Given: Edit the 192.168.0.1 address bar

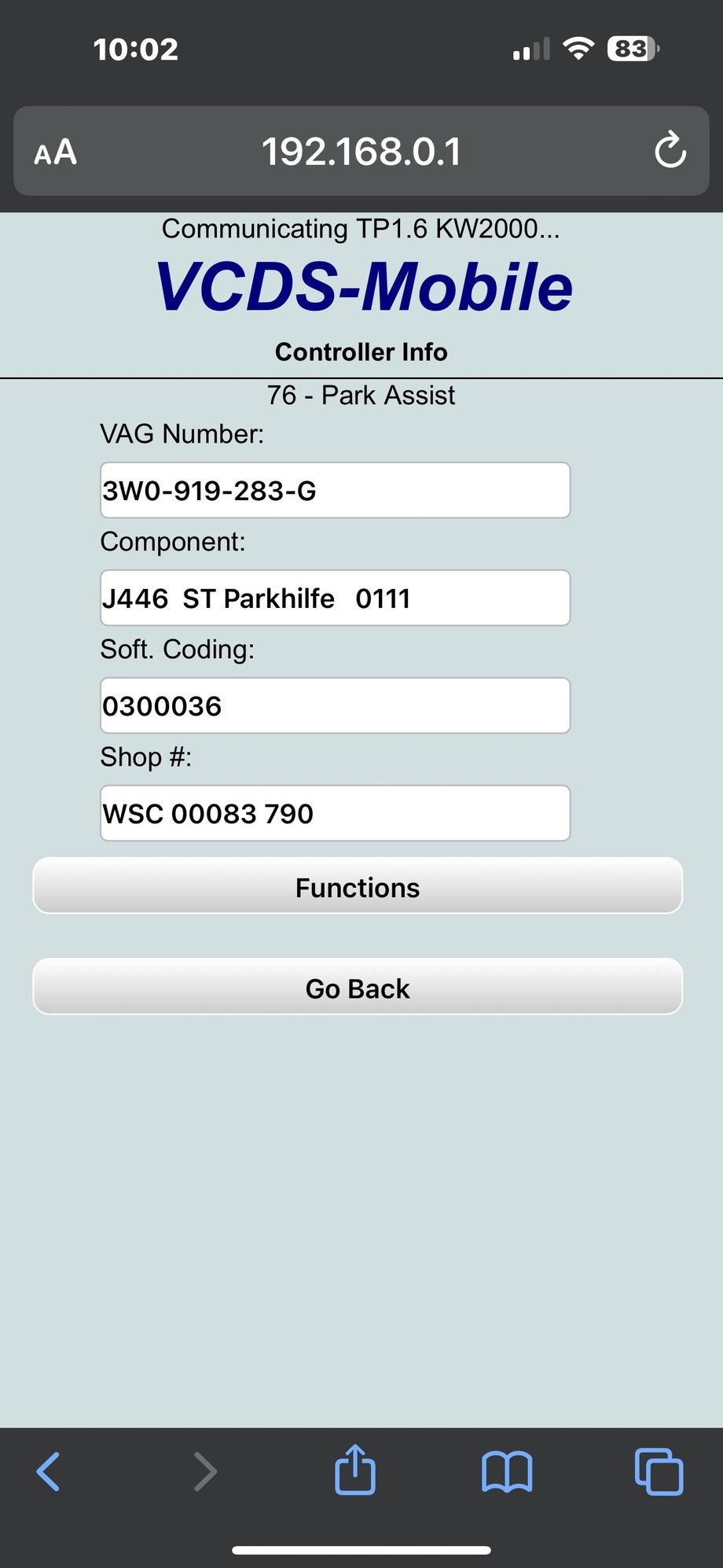Looking at the screenshot, I should (361, 151).
